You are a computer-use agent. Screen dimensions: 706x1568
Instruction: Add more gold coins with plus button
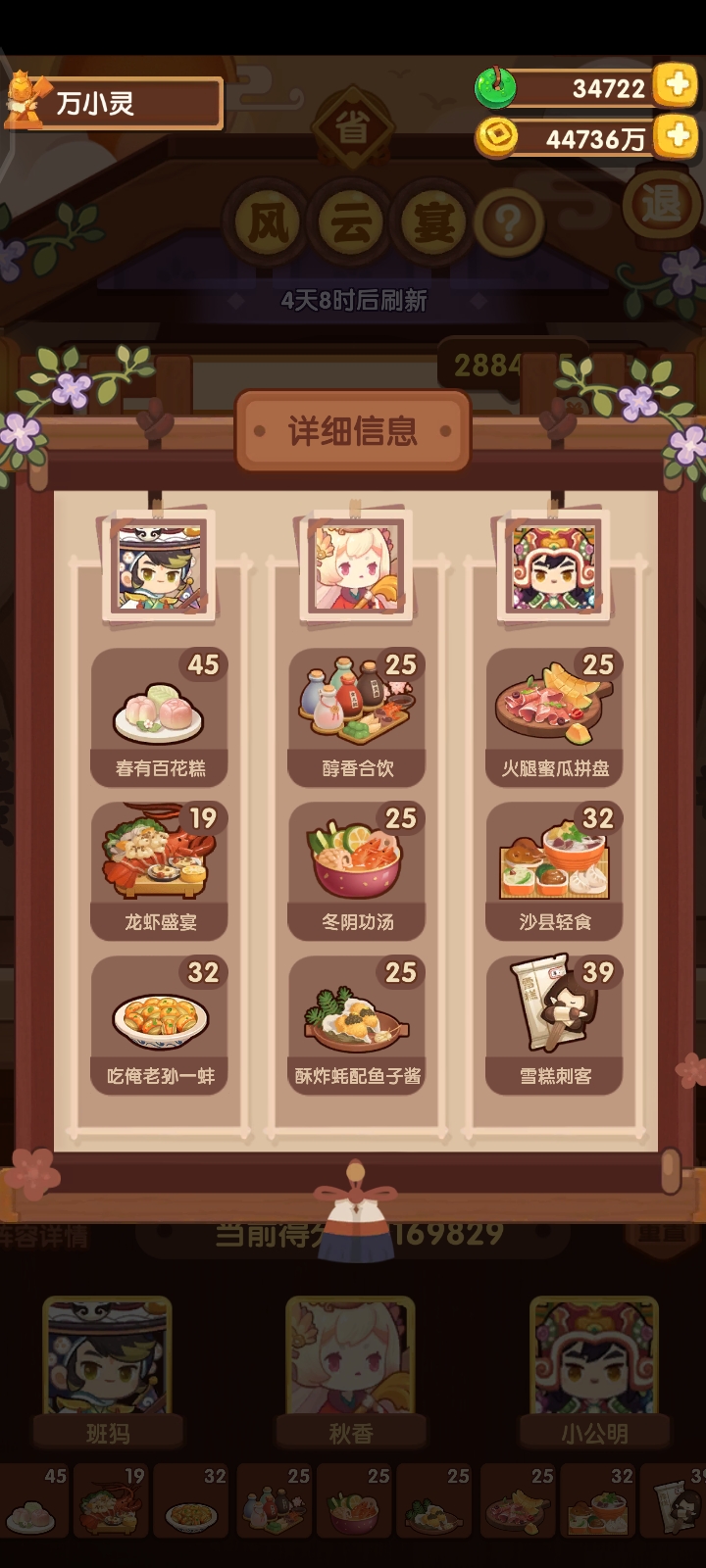(x=677, y=135)
